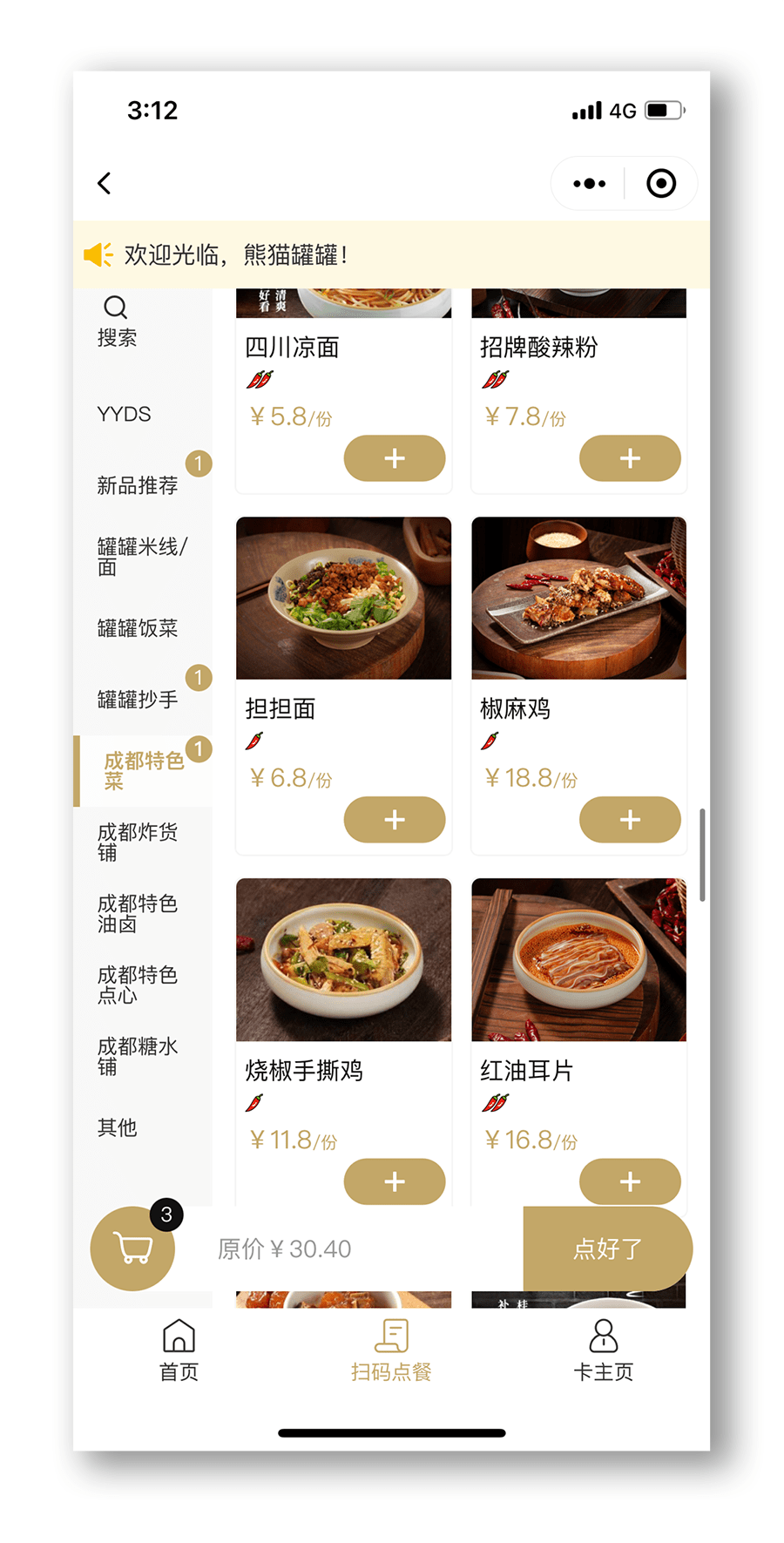The width and height of the screenshot is (784, 1543).
Task: Switch to 新品推荐 category
Action: point(138,485)
